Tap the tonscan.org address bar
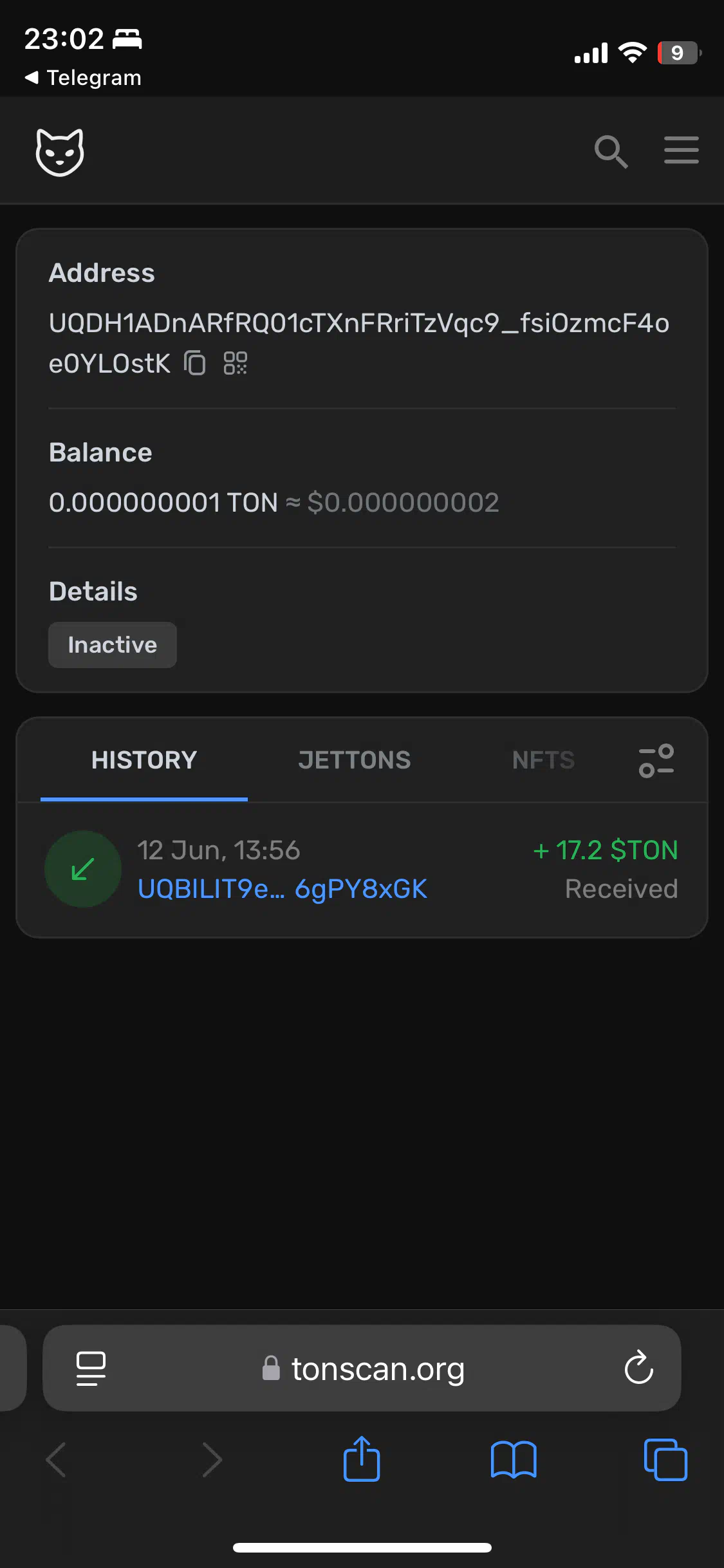724x1568 pixels. point(362,1368)
